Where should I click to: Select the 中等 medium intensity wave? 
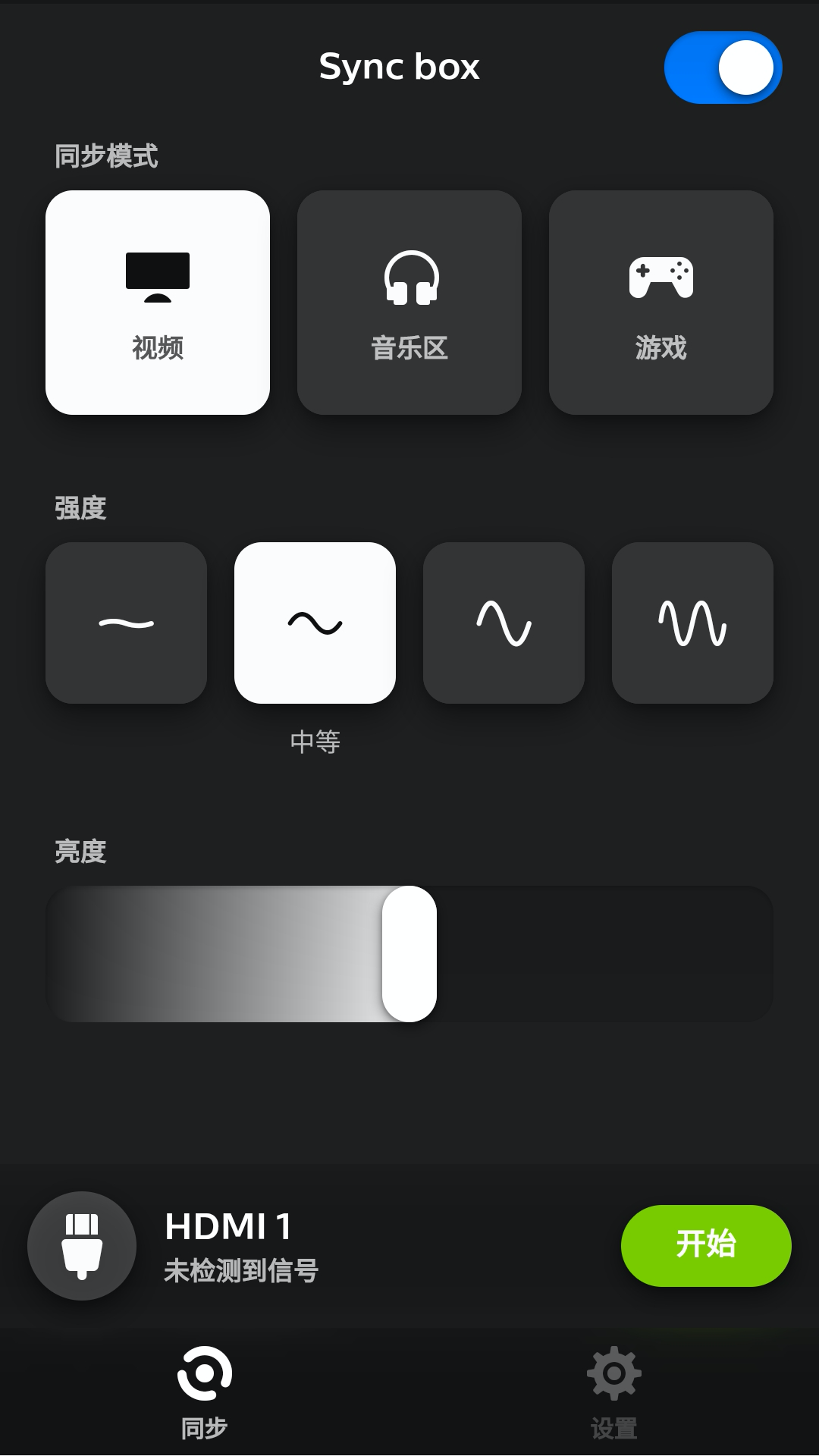(x=315, y=622)
